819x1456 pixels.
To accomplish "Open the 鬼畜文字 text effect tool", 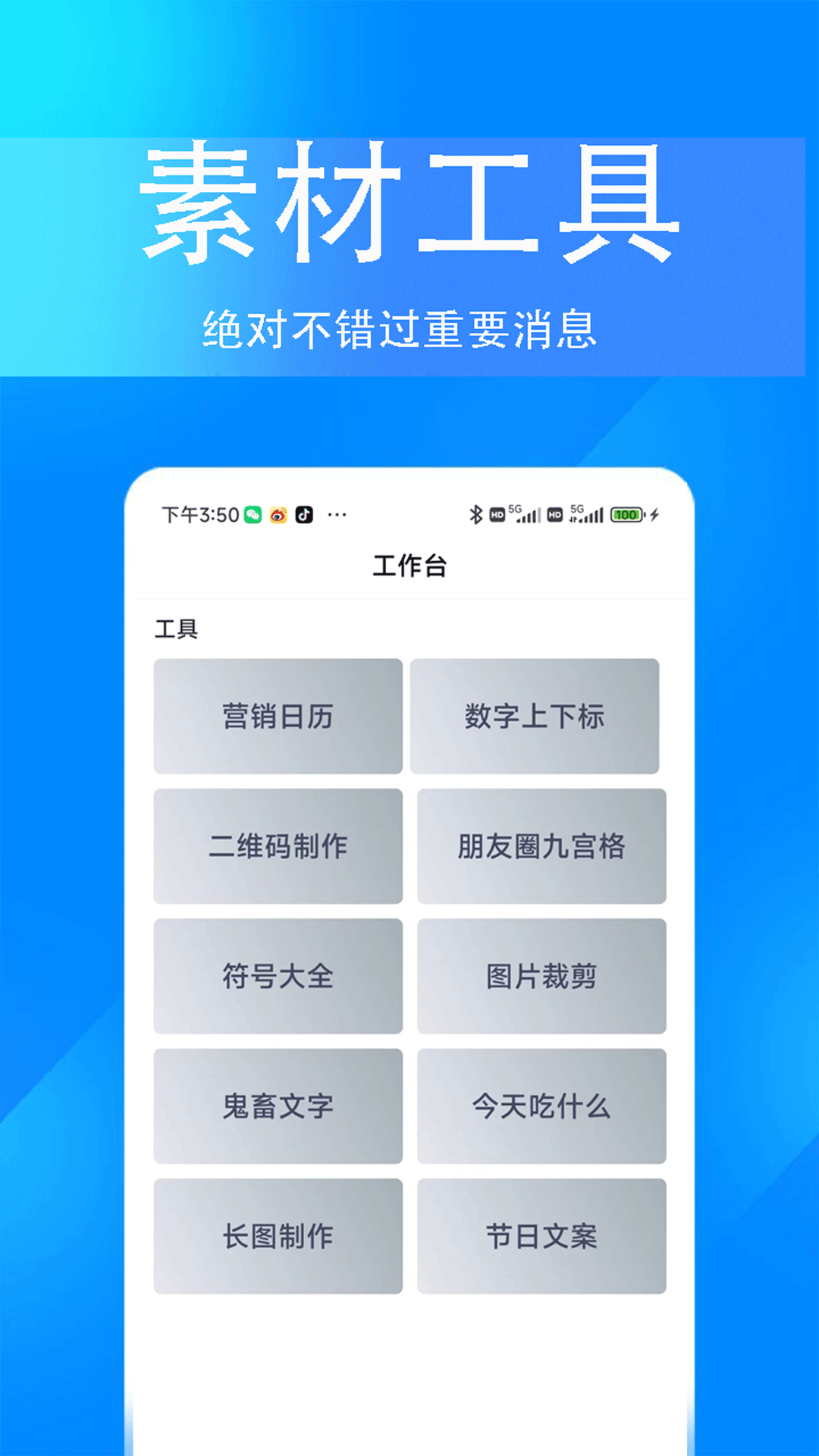I will coord(278,1106).
